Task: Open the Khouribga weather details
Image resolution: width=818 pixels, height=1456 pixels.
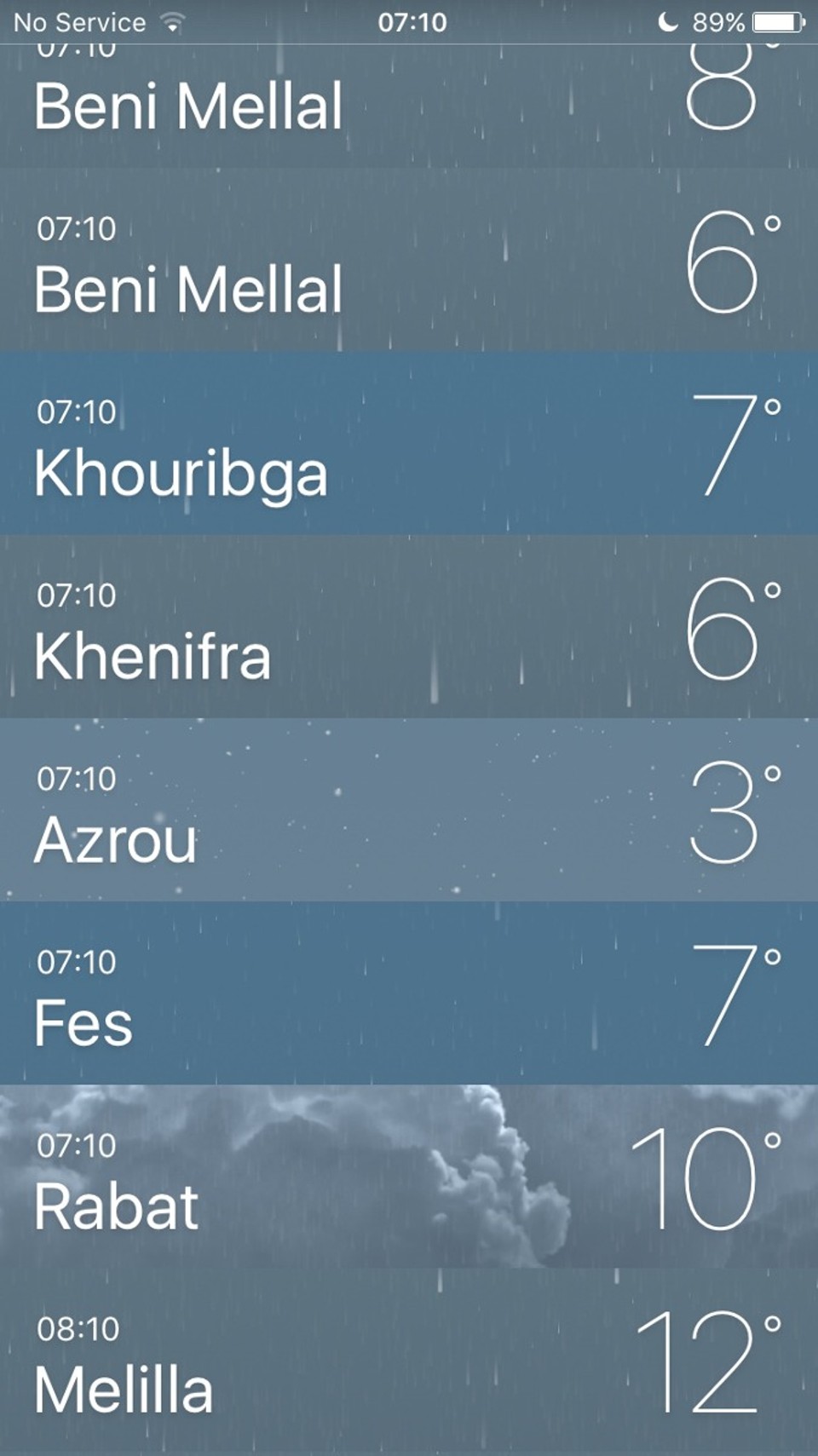Action: point(409,445)
